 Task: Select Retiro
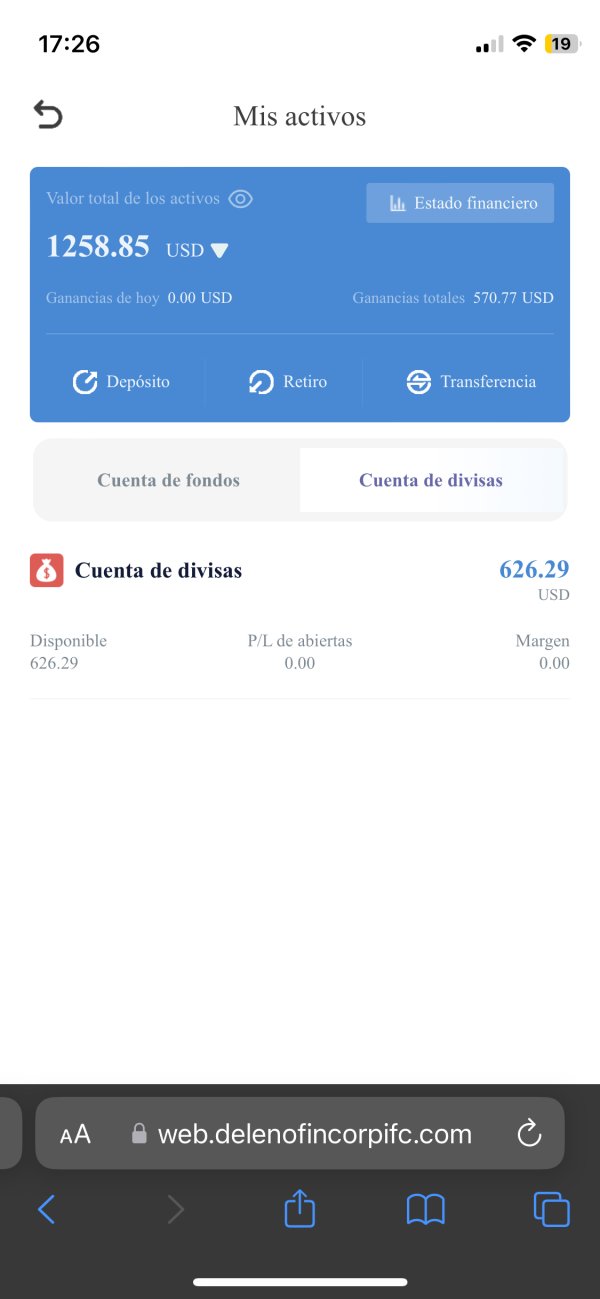tap(288, 382)
